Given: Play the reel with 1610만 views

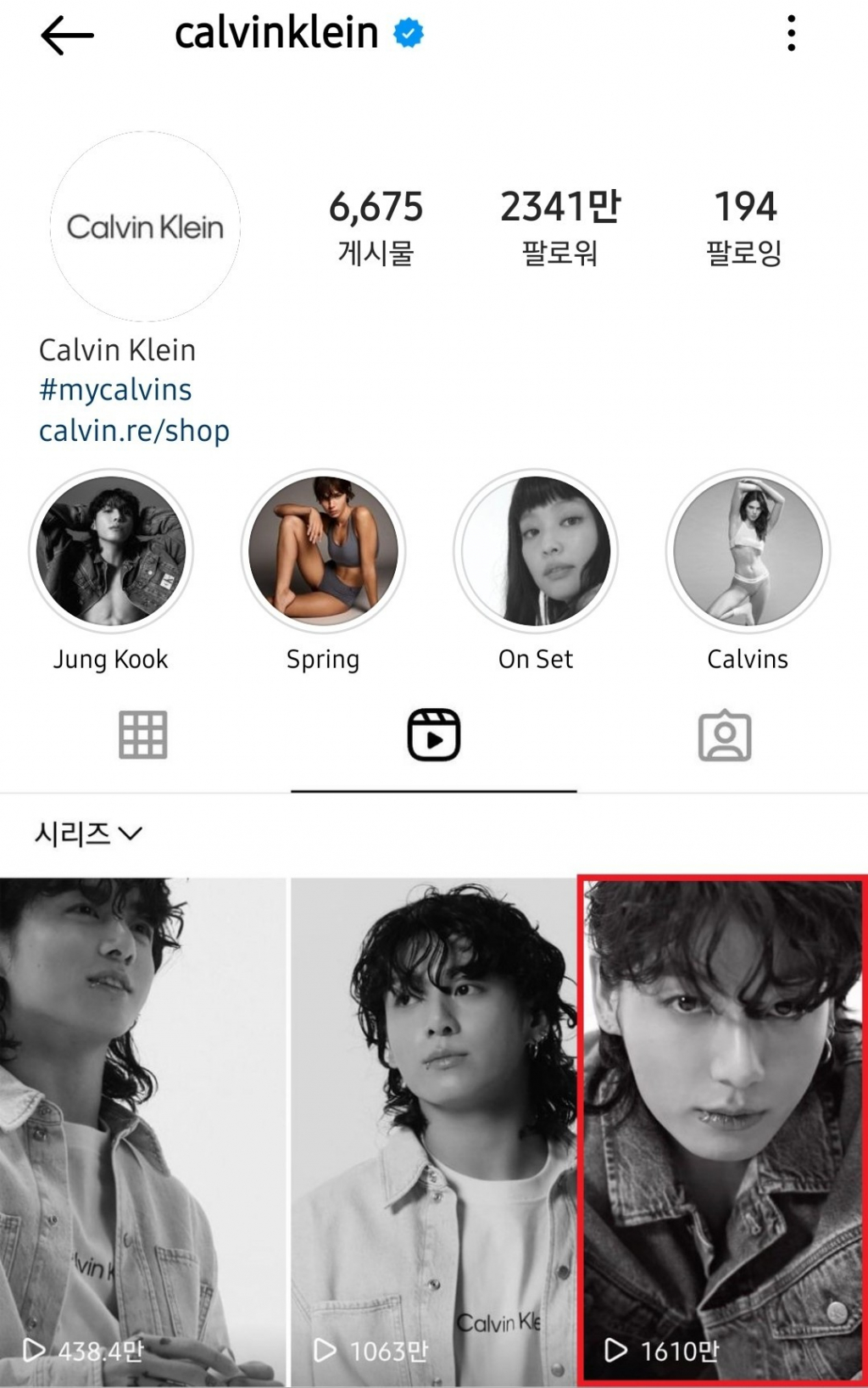Looking at the screenshot, I should [x=722, y=1128].
